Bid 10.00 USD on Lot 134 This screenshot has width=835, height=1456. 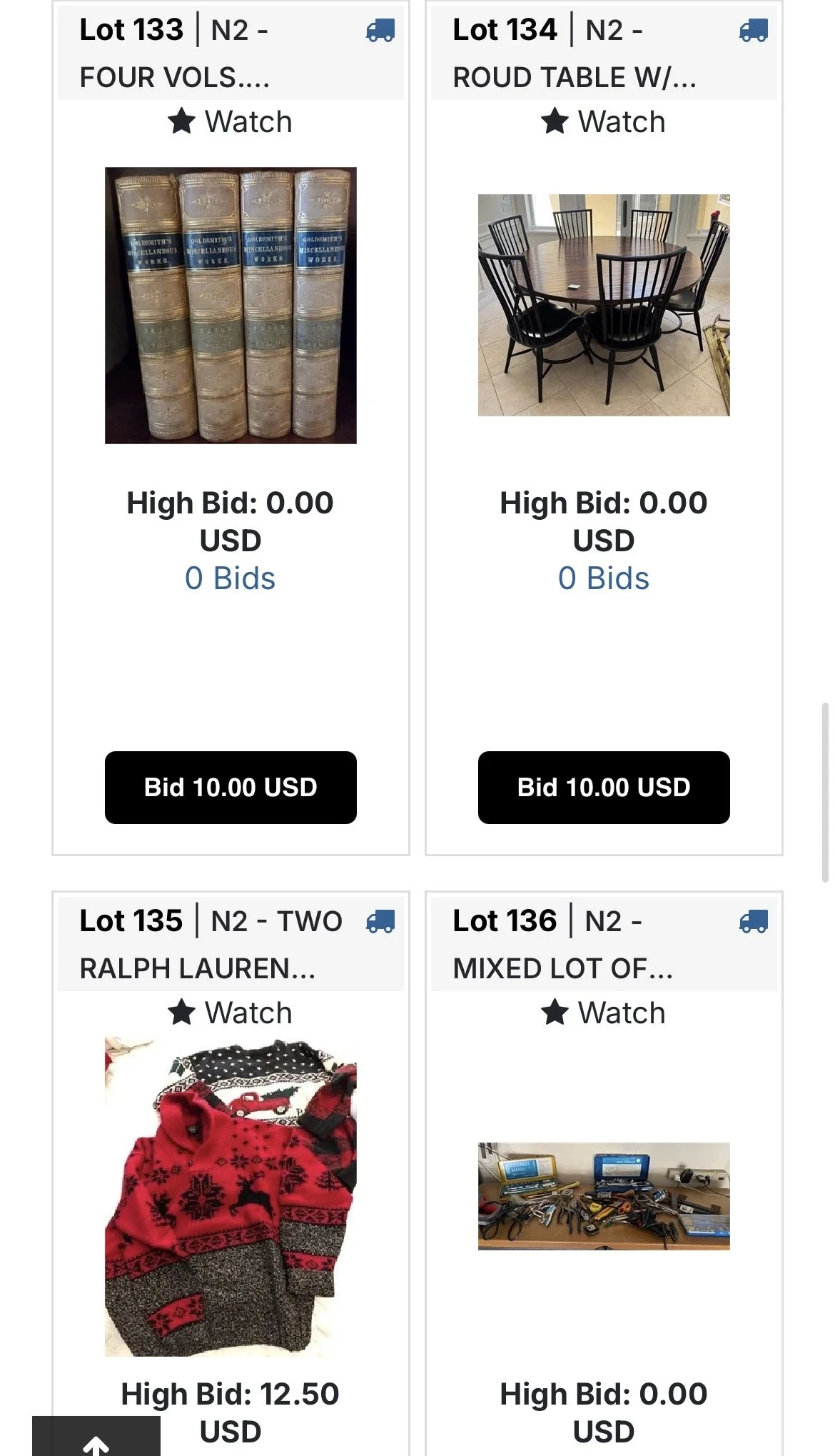click(604, 787)
